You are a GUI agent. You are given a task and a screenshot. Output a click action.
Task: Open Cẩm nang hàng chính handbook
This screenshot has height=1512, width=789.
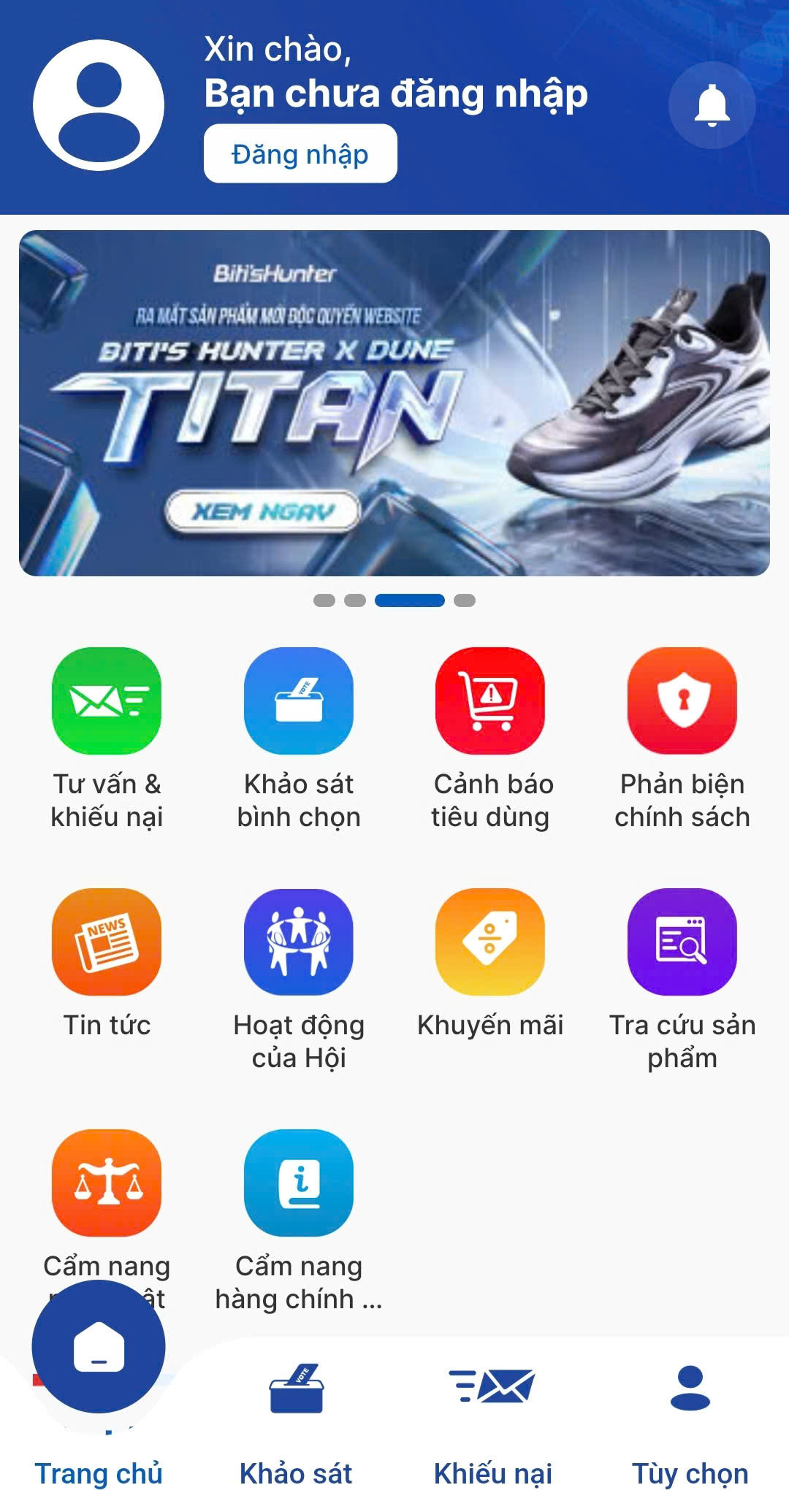click(x=299, y=1183)
